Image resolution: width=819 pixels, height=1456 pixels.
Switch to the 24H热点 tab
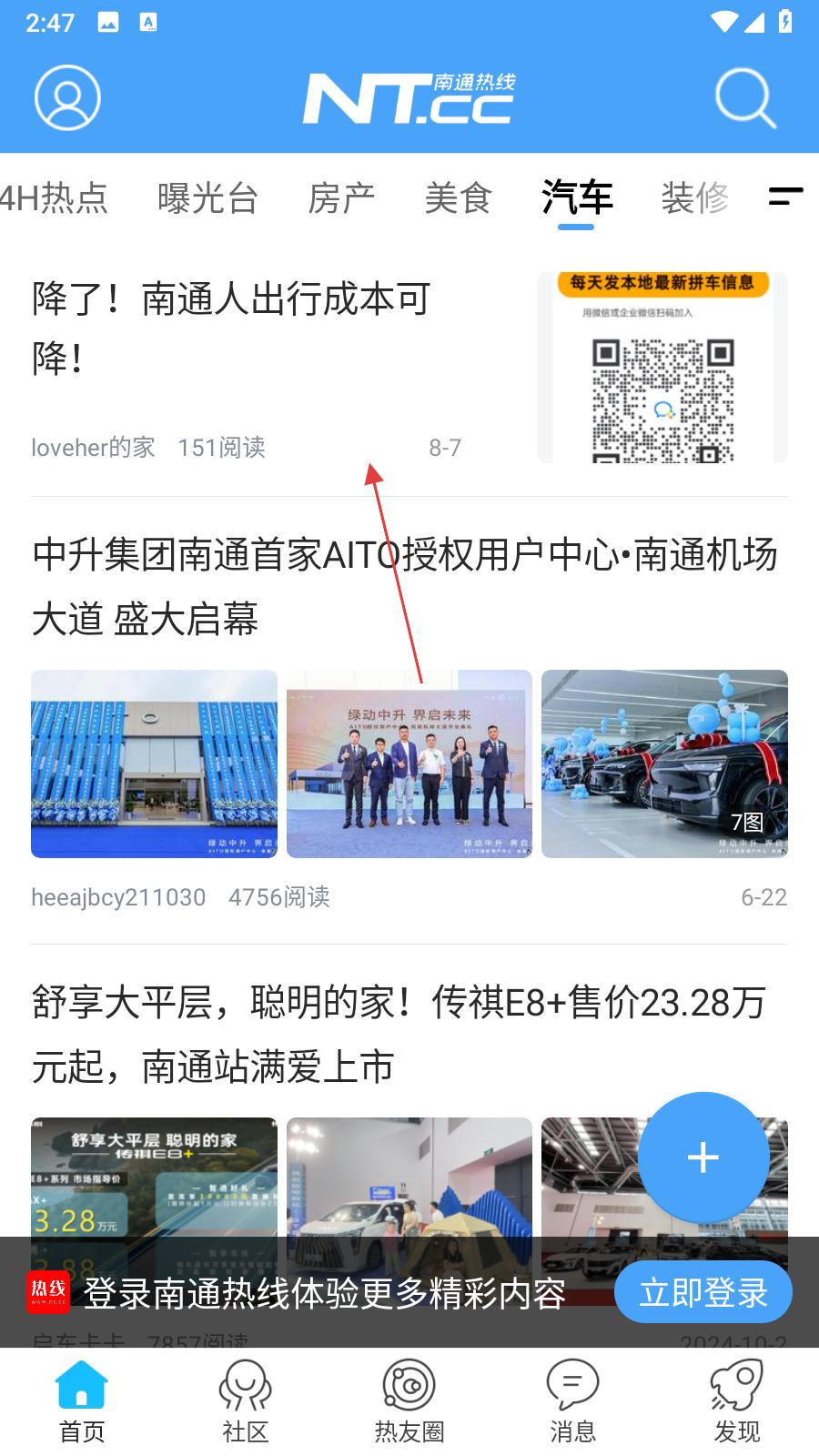(53, 197)
